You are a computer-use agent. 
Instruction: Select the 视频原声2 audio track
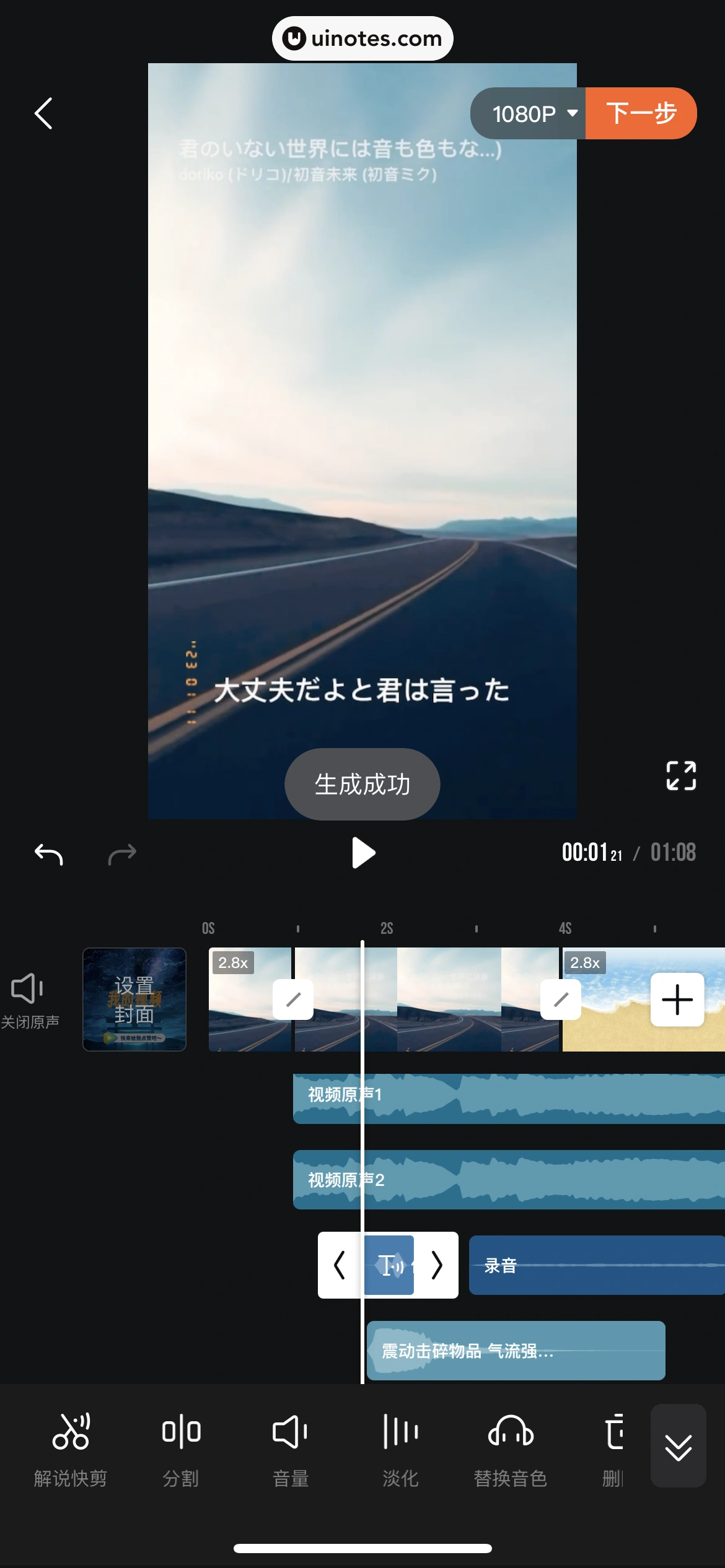[x=527, y=1180]
